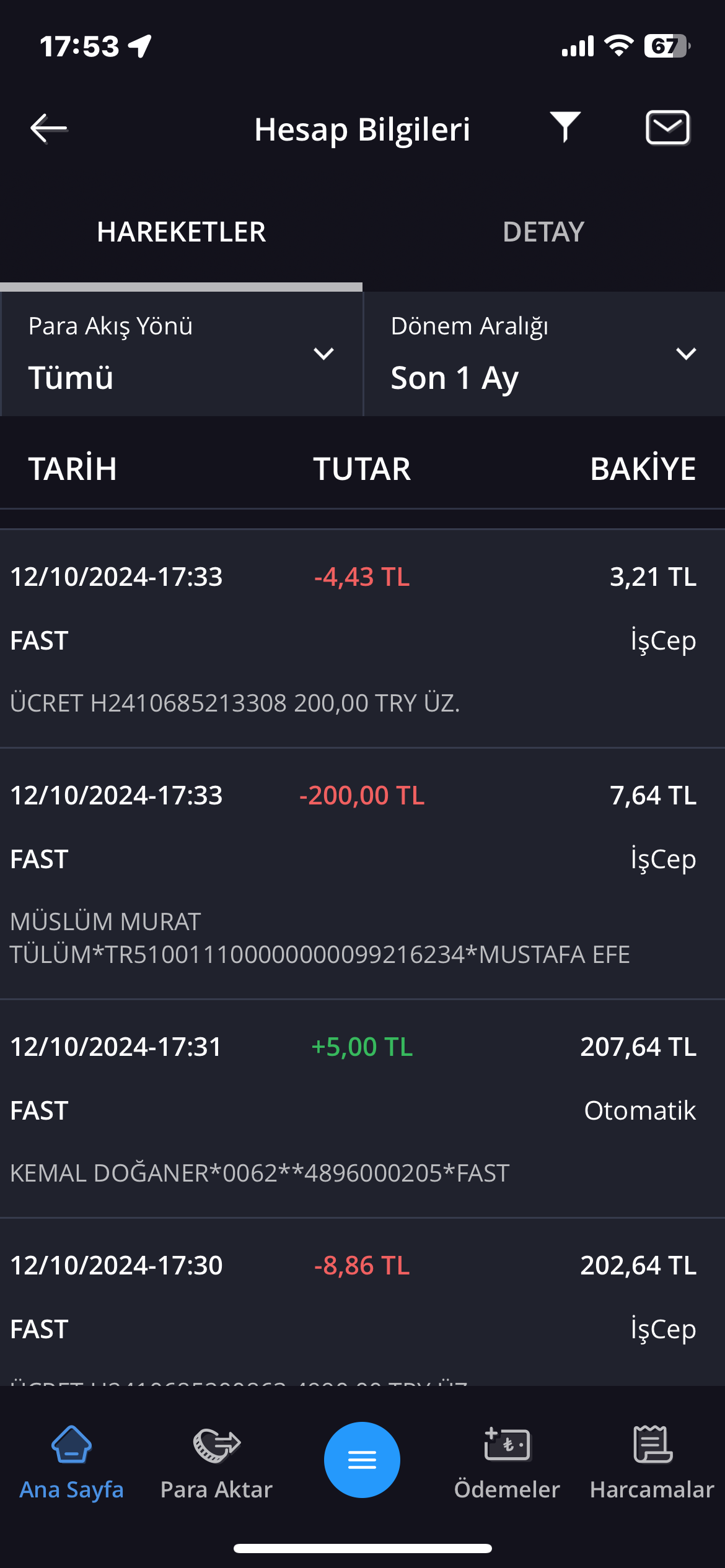
Task: Switch to the DETAY tab
Action: click(543, 232)
